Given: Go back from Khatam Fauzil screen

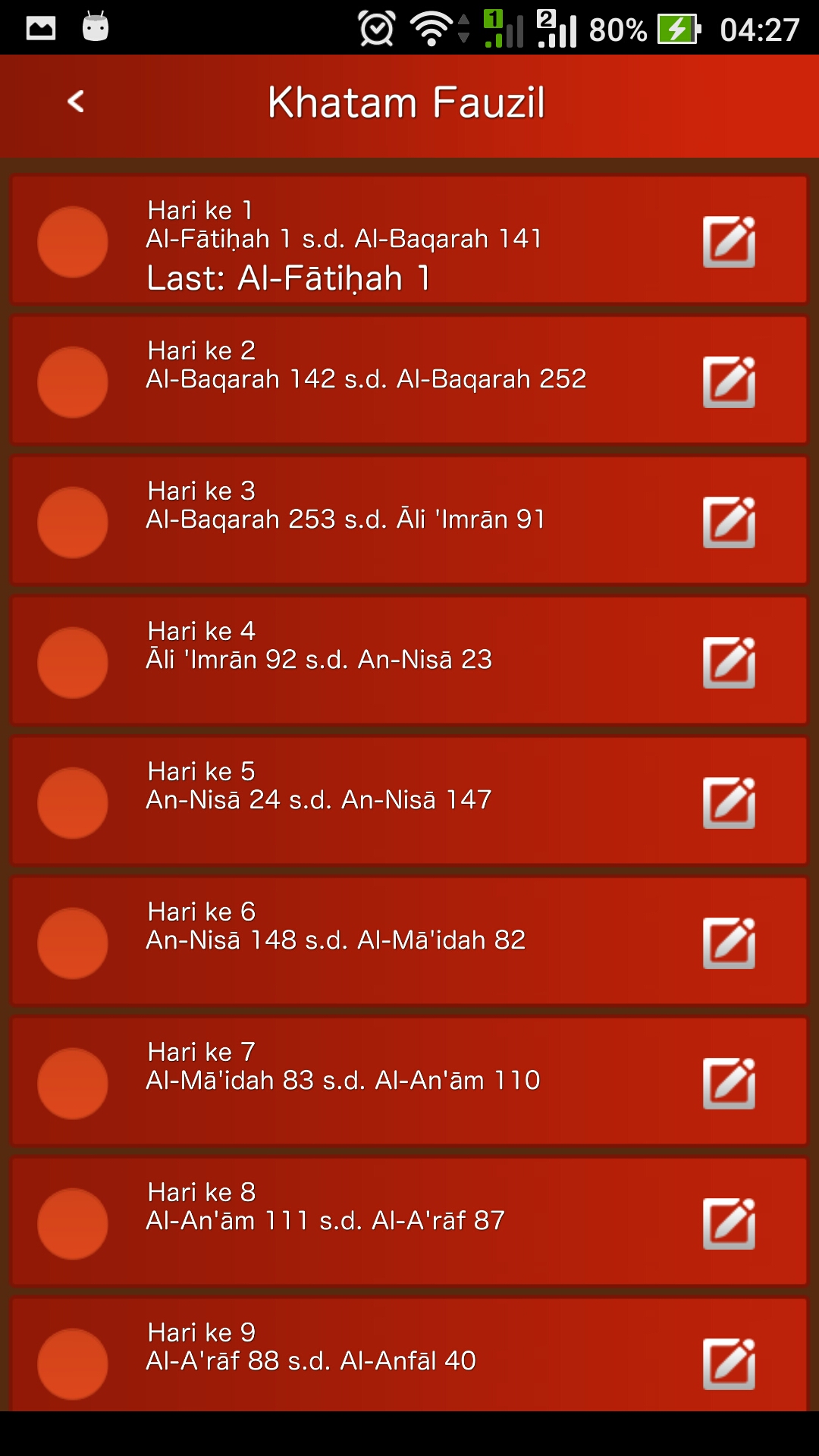Looking at the screenshot, I should [76, 102].
